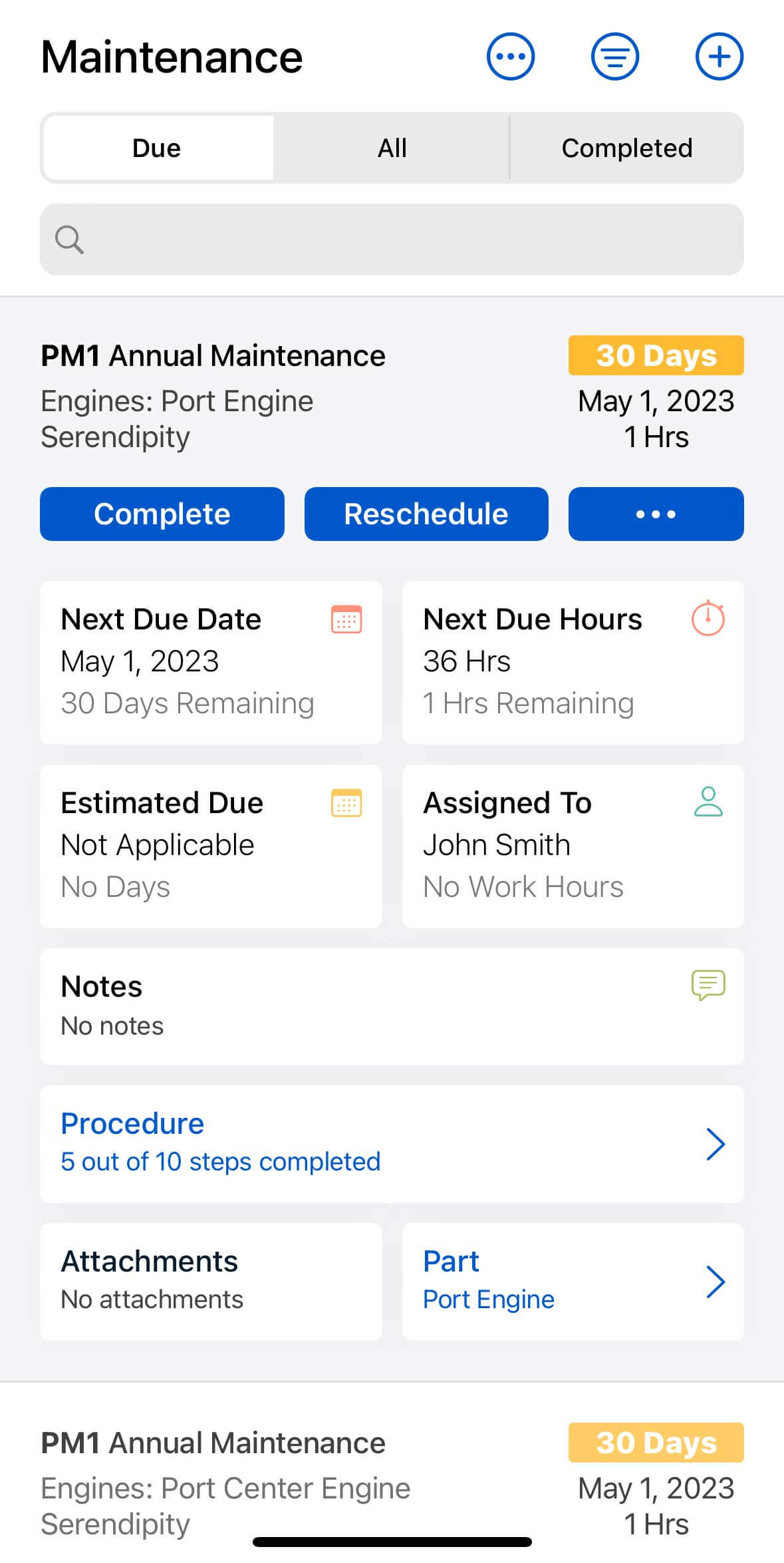Mark PM1 Annual Maintenance as Complete
This screenshot has height=1563, width=784.
162,514
